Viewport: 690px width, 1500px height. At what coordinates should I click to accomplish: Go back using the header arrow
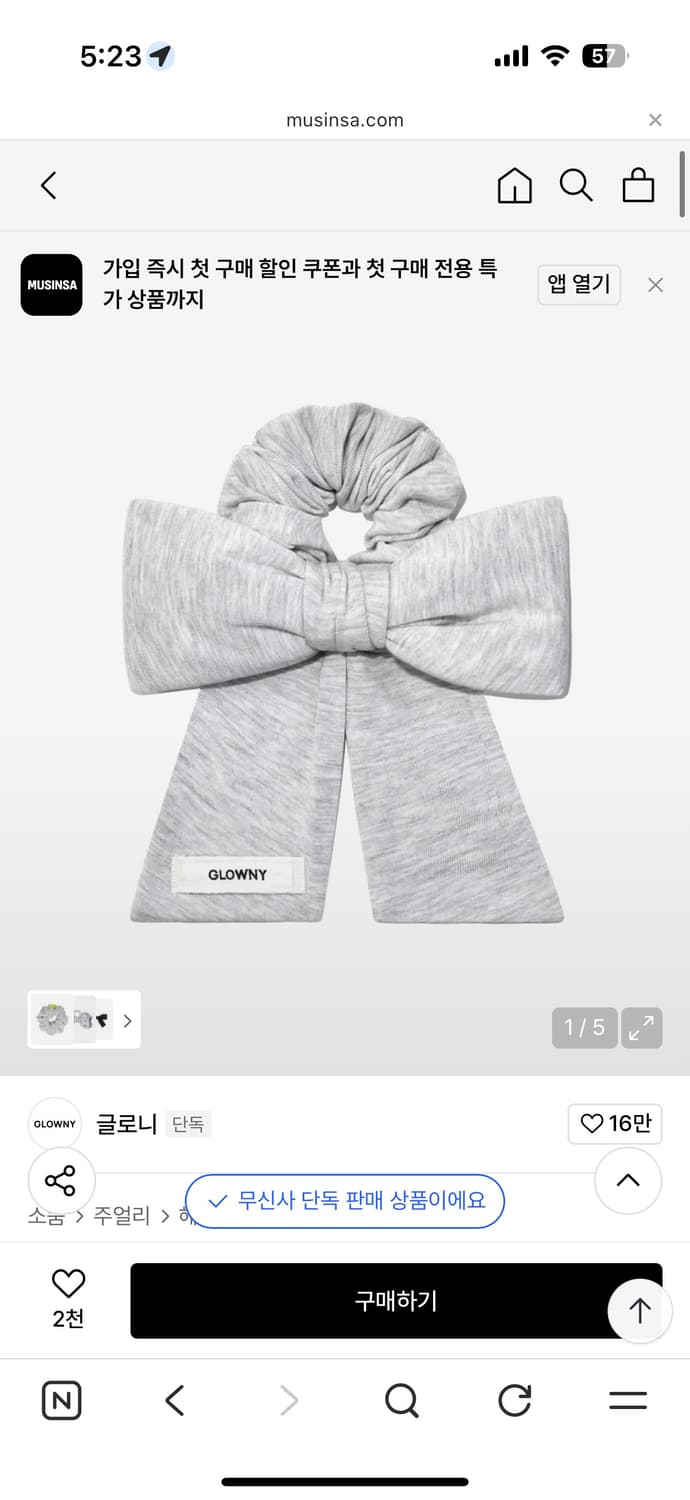tap(48, 185)
